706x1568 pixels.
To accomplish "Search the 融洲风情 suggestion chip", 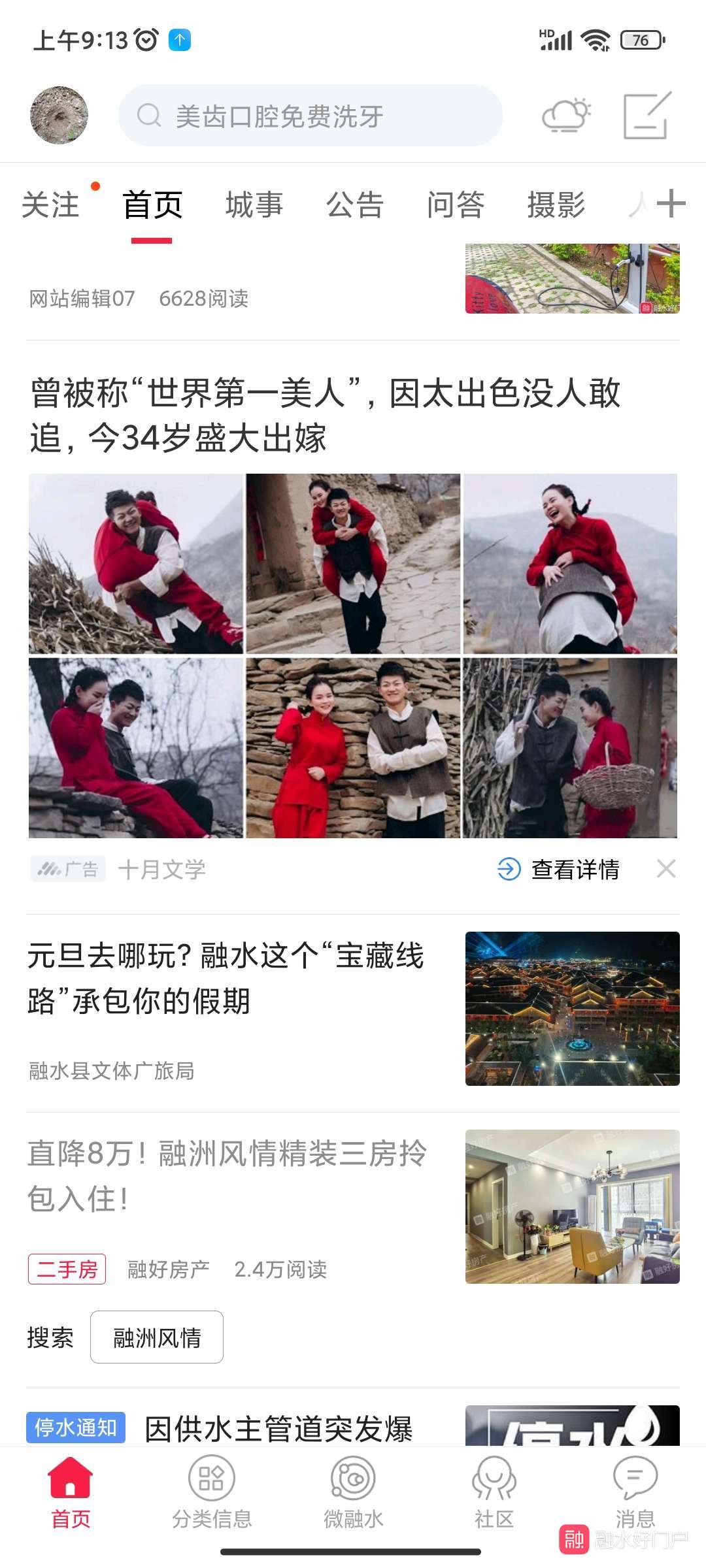I will [x=157, y=1337].
